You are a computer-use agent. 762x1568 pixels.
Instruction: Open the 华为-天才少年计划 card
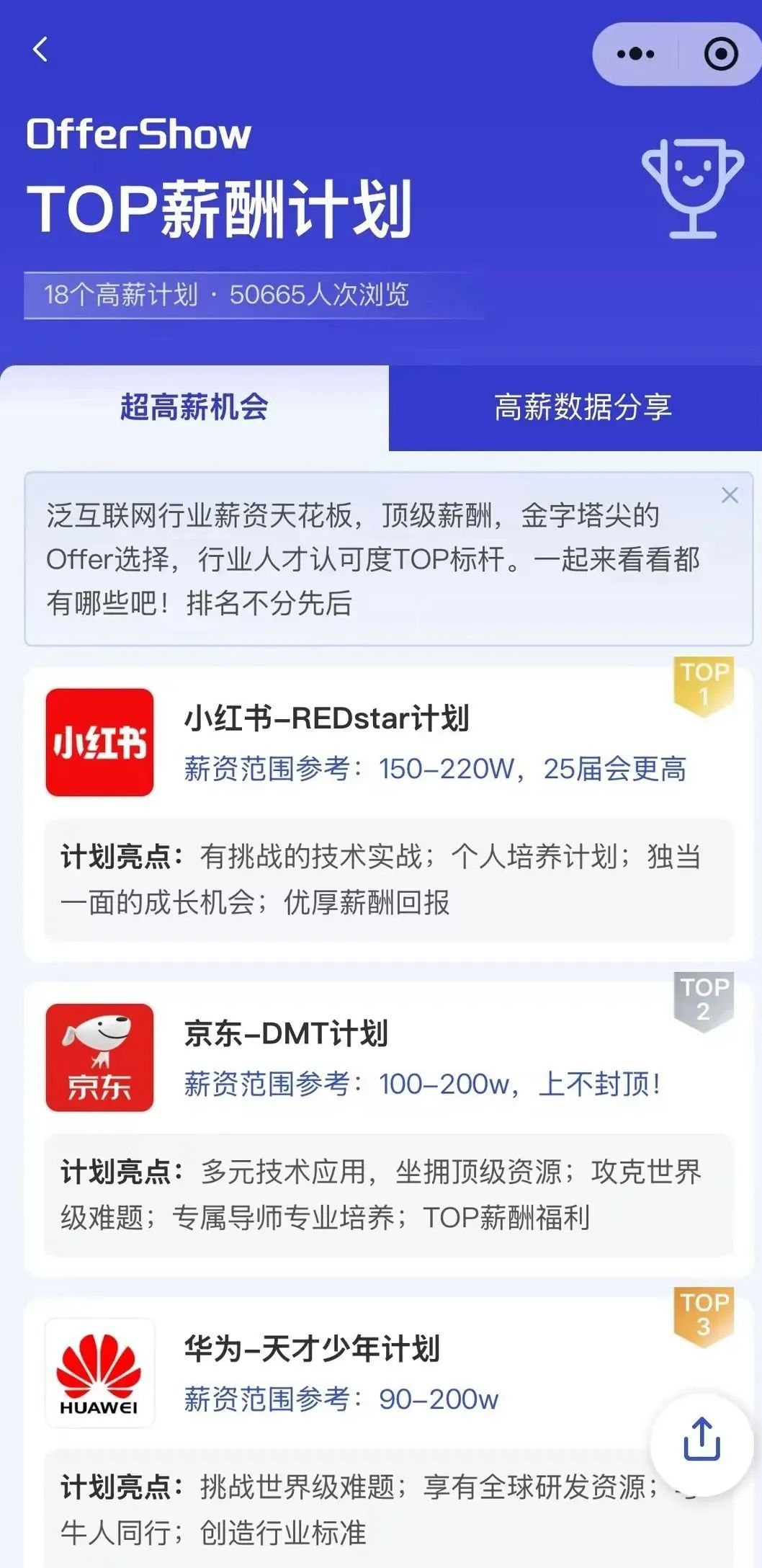[312, 1348]
